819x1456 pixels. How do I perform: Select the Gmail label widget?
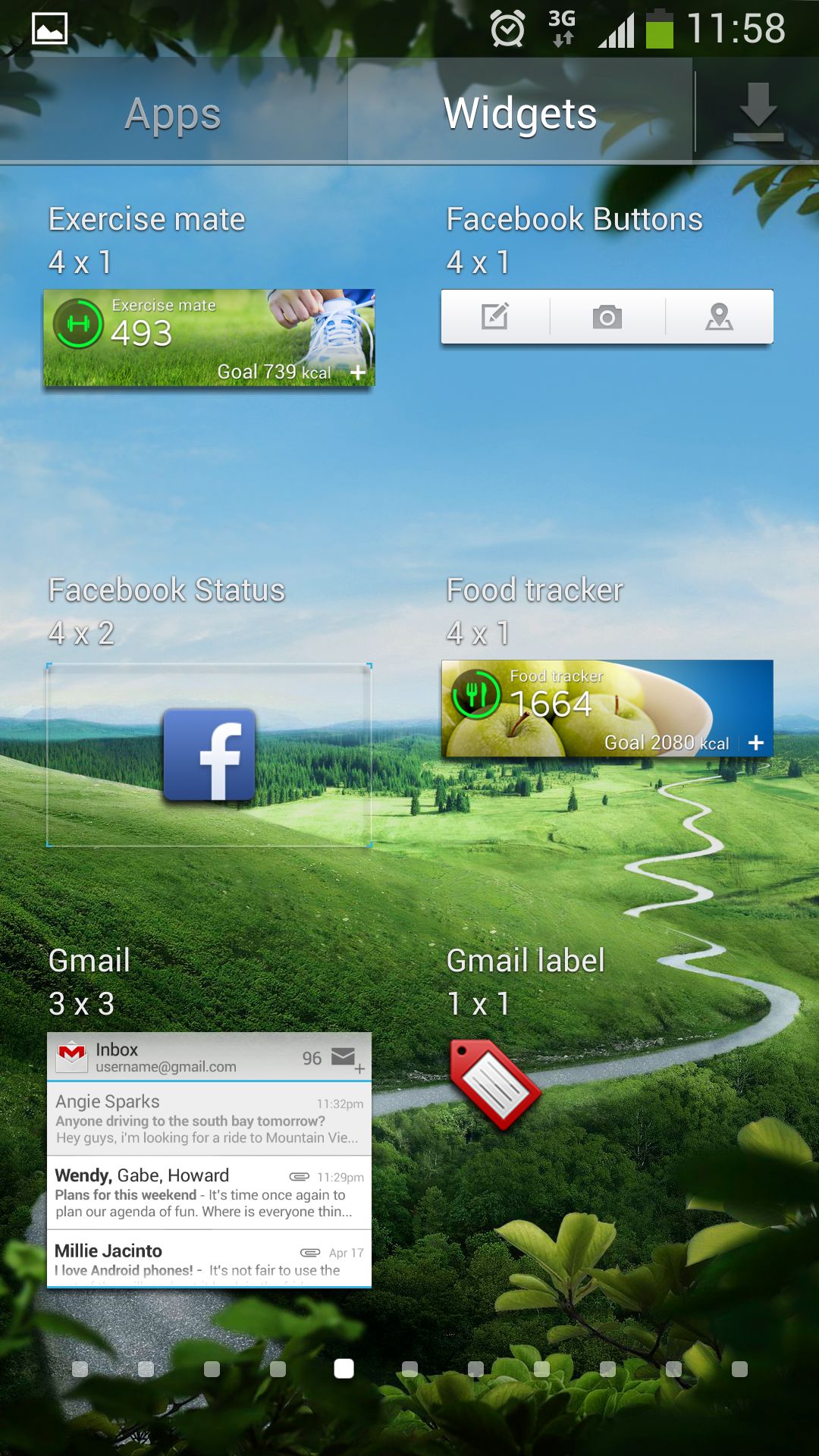tap(494, 1084)
